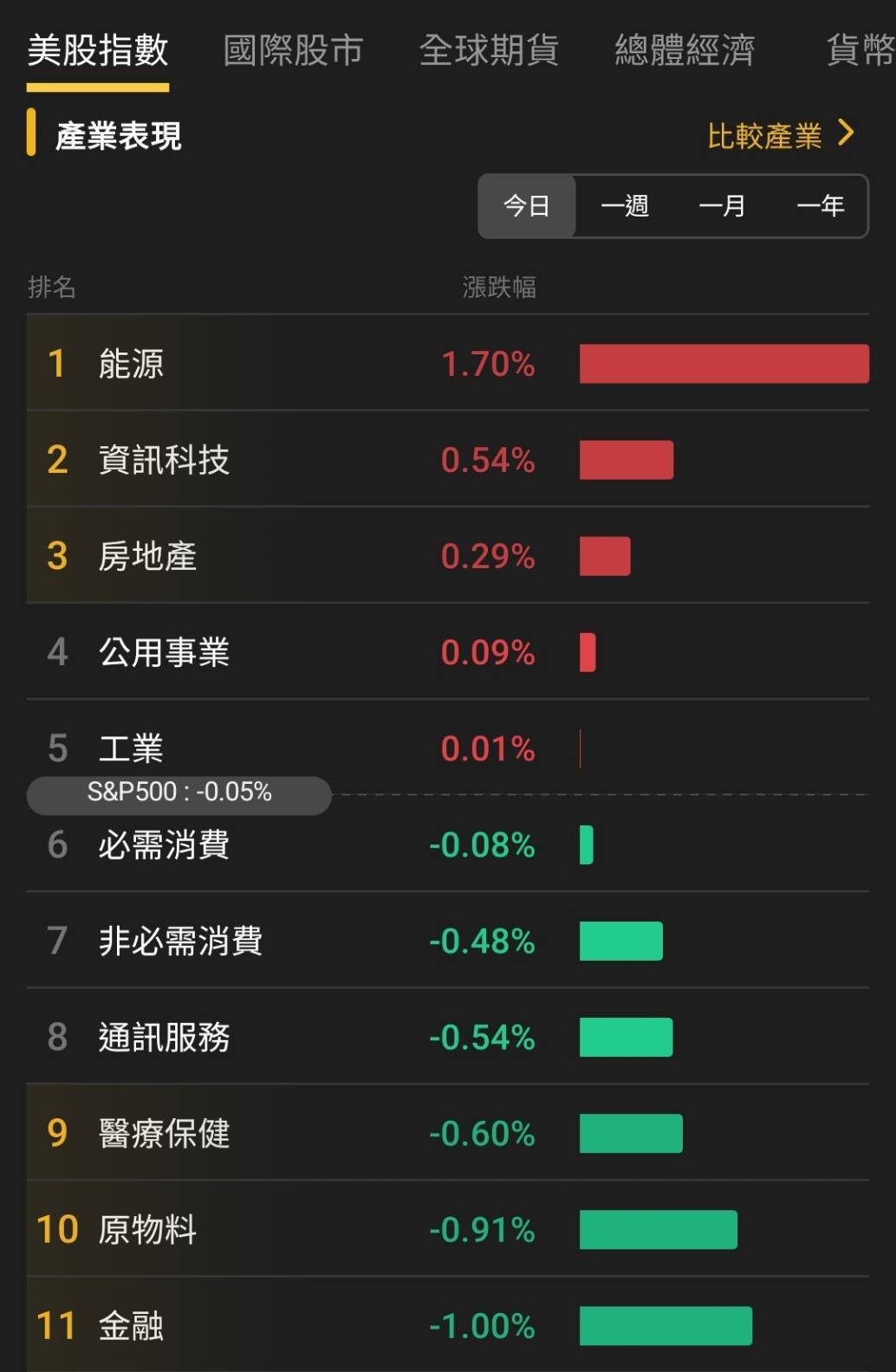Select the 總體經濟 tab
896x1372 pixels.
pos(685,50)
